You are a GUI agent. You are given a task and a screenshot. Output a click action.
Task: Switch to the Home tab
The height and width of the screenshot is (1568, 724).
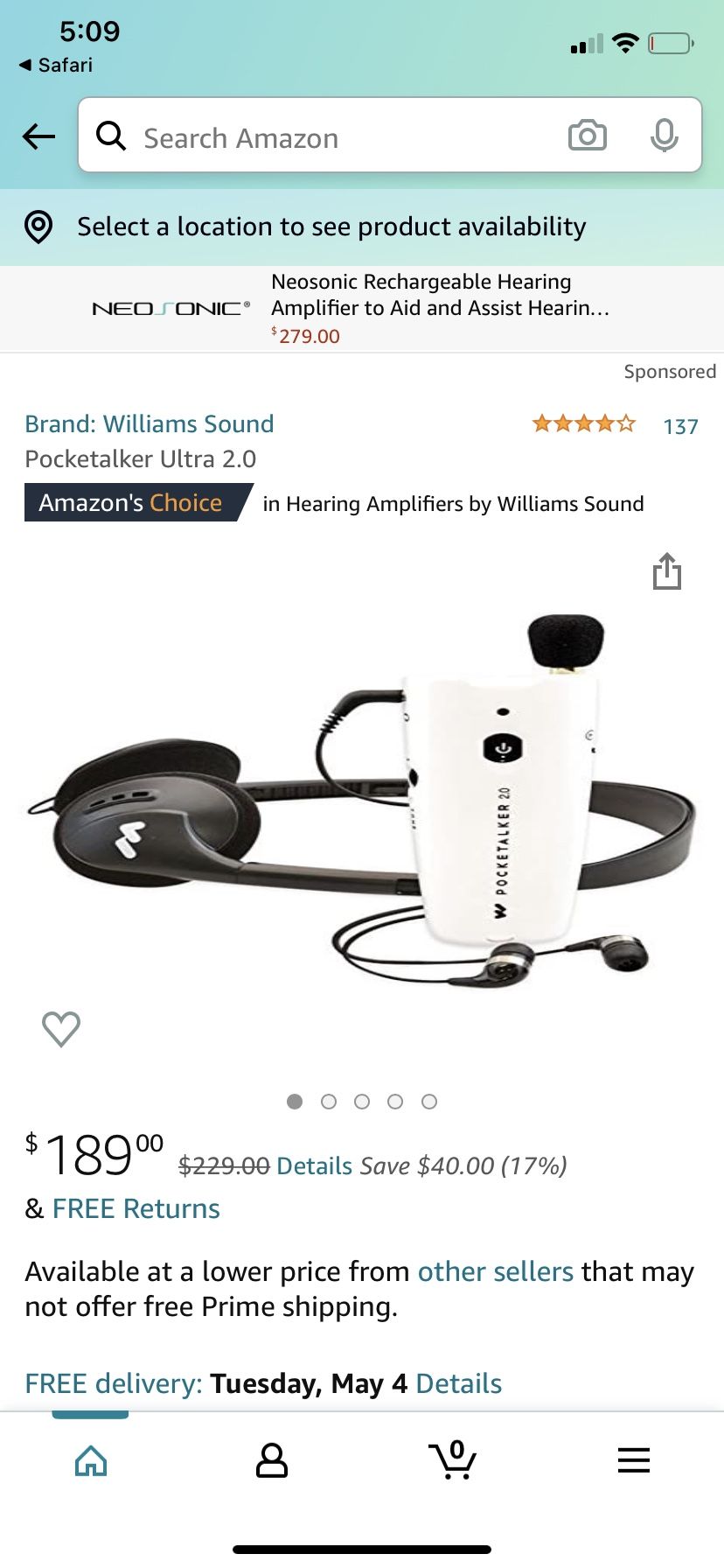91,1460
